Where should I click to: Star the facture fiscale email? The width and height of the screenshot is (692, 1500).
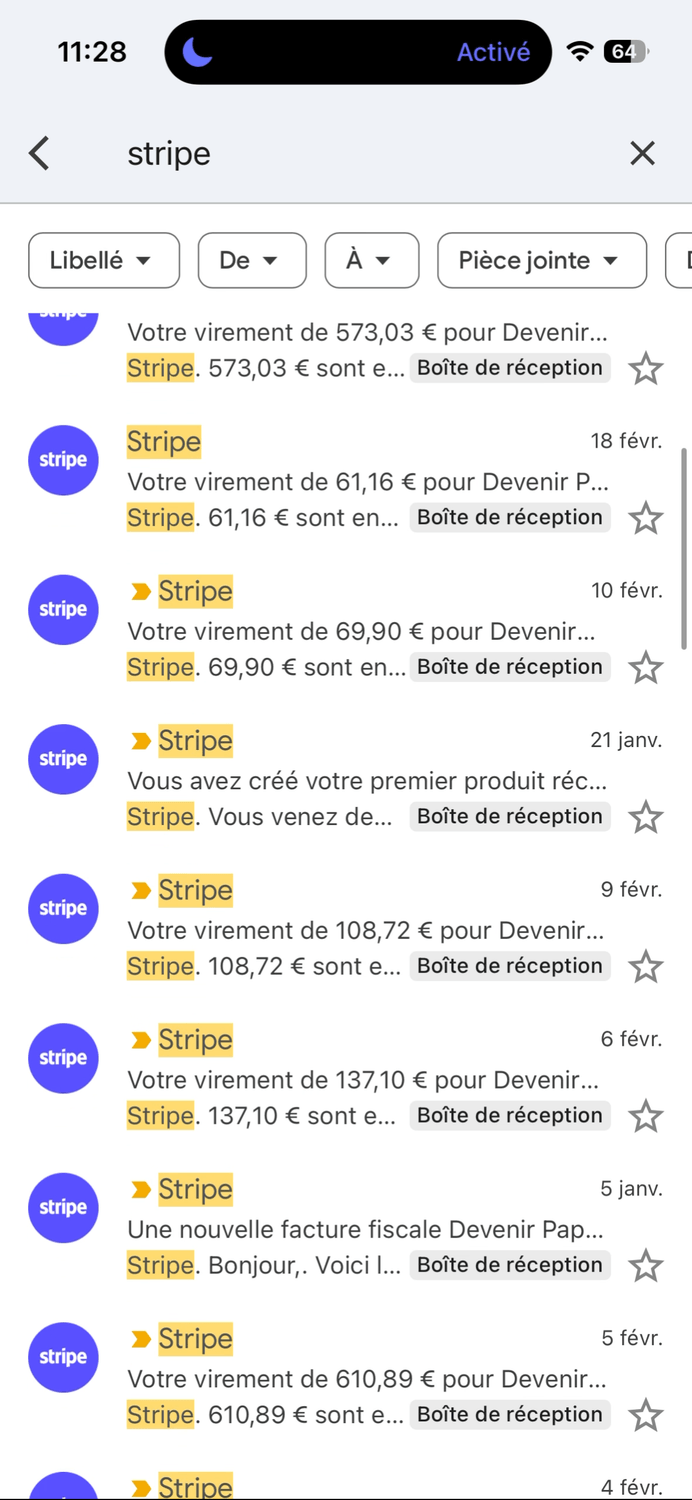646,1266
